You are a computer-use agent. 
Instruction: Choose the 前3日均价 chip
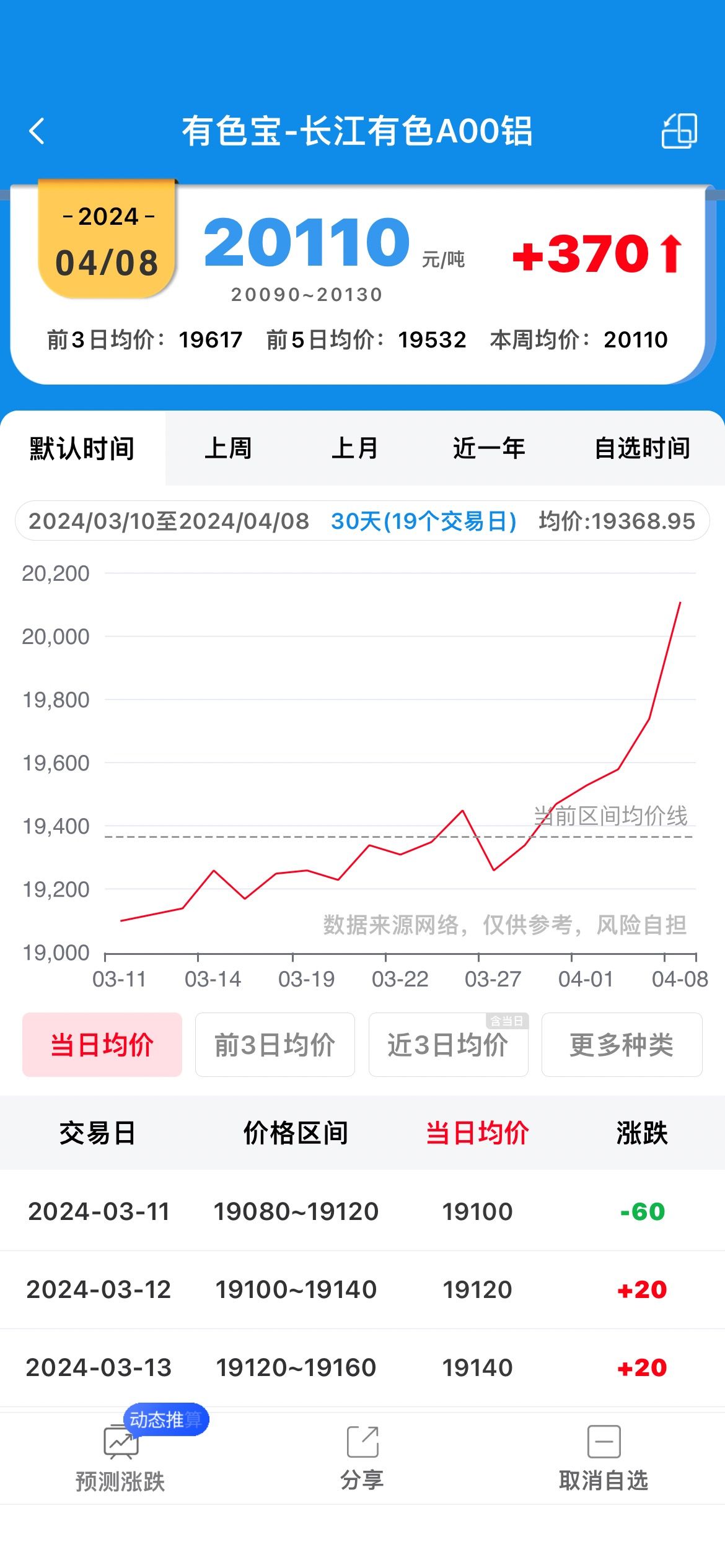pyautogui.click(x=275, y=1045)
